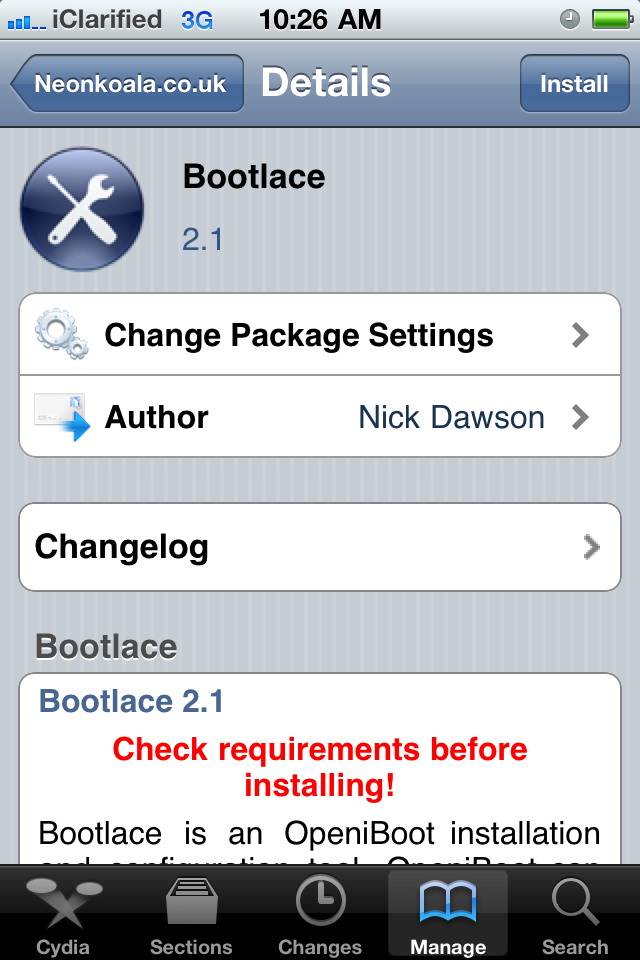Open the Changelog
Image resolution: width=640 pixels, height=960 pixels.
pyautogui.click(x=320, y=547)
